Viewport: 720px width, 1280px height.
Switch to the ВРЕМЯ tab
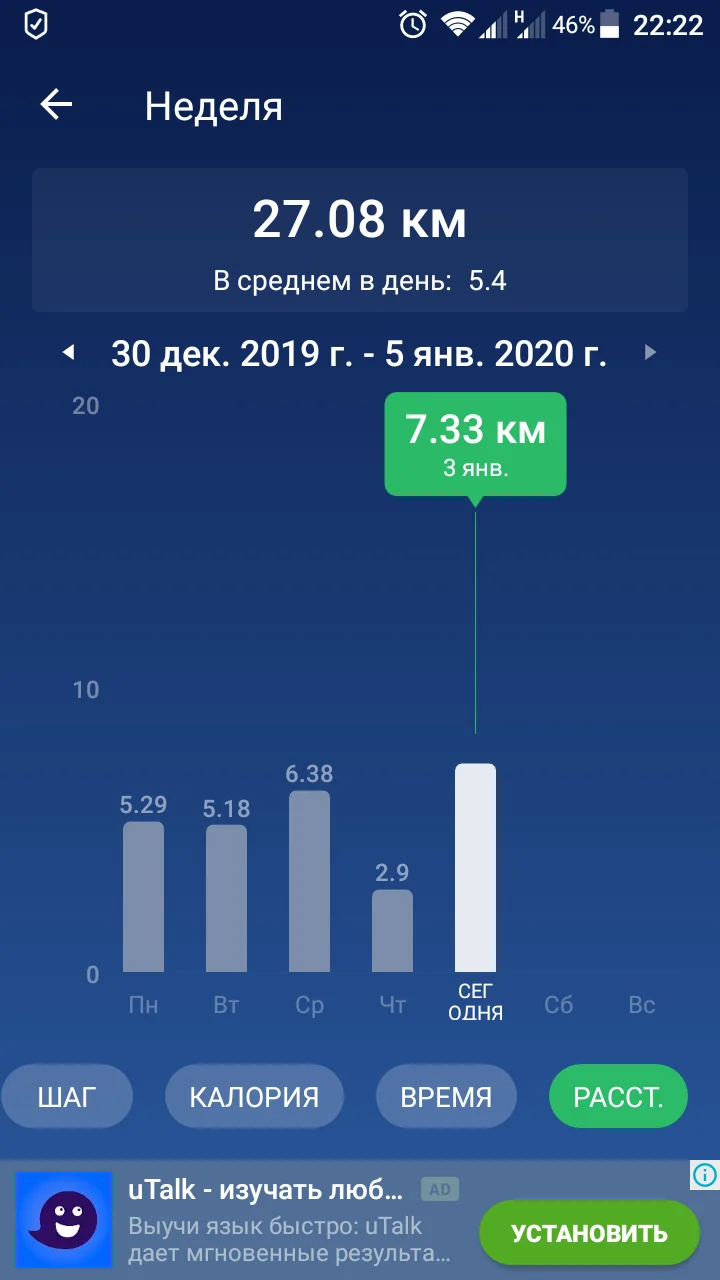click(446, 1097)
